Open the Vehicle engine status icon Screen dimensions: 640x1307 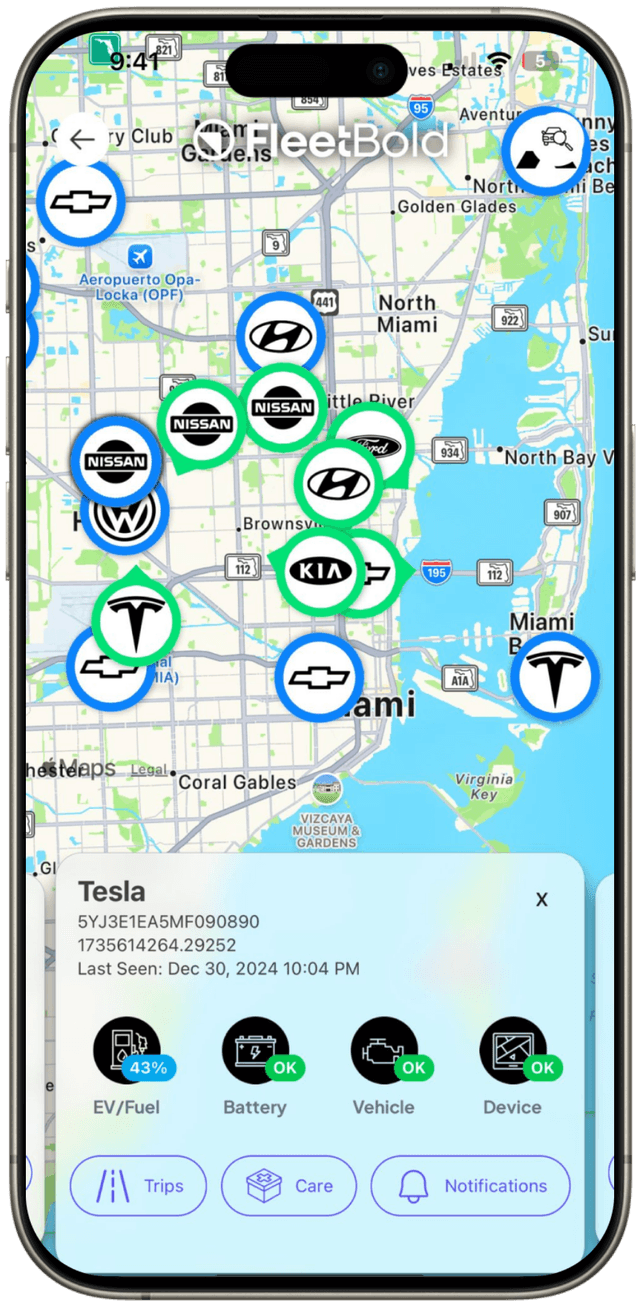pos(385,1051)
